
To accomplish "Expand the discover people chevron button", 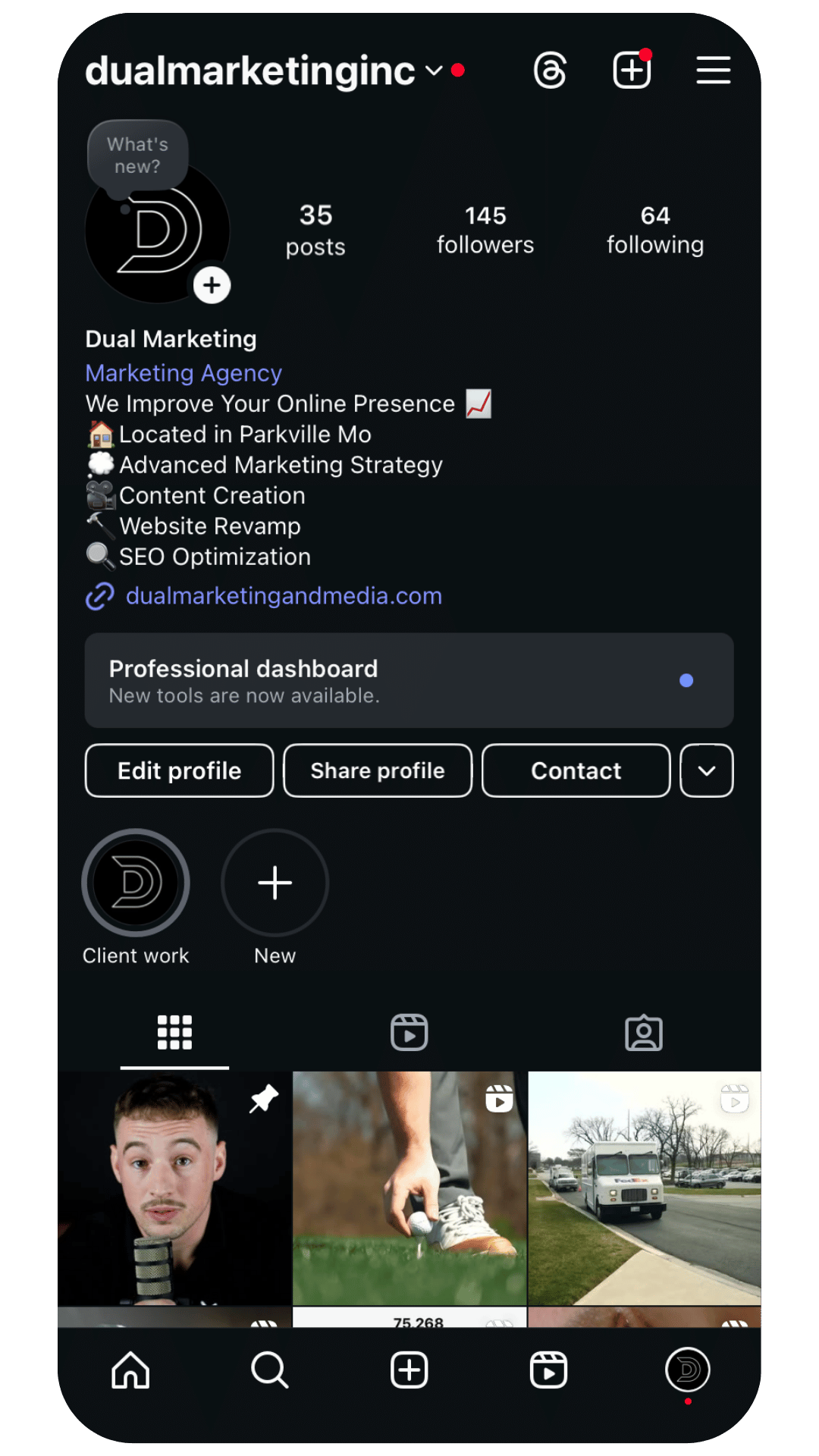I will [706, 770].
